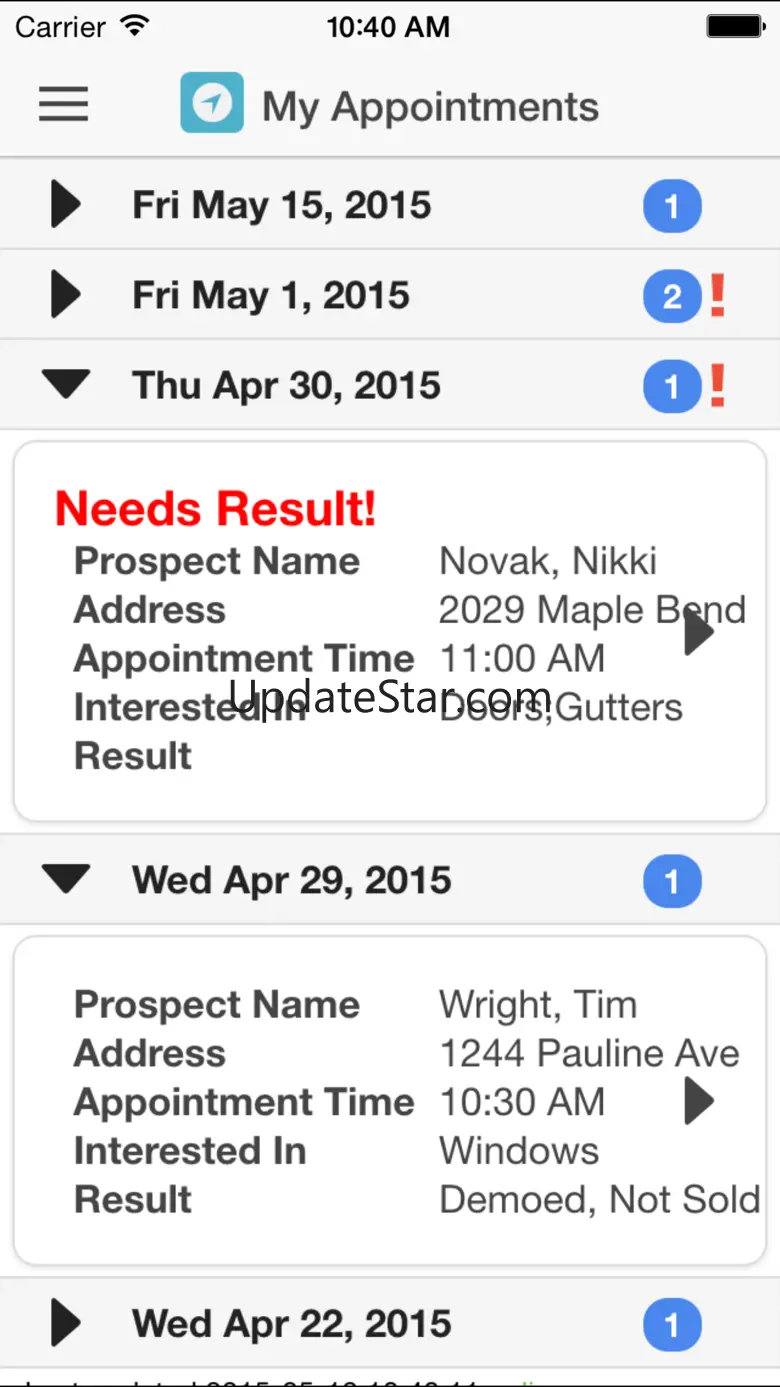Image resolution: width=780 pixels, height=1387 pixels.
Task: Open the hamburger drawer menu
Action: pos(64,104)
